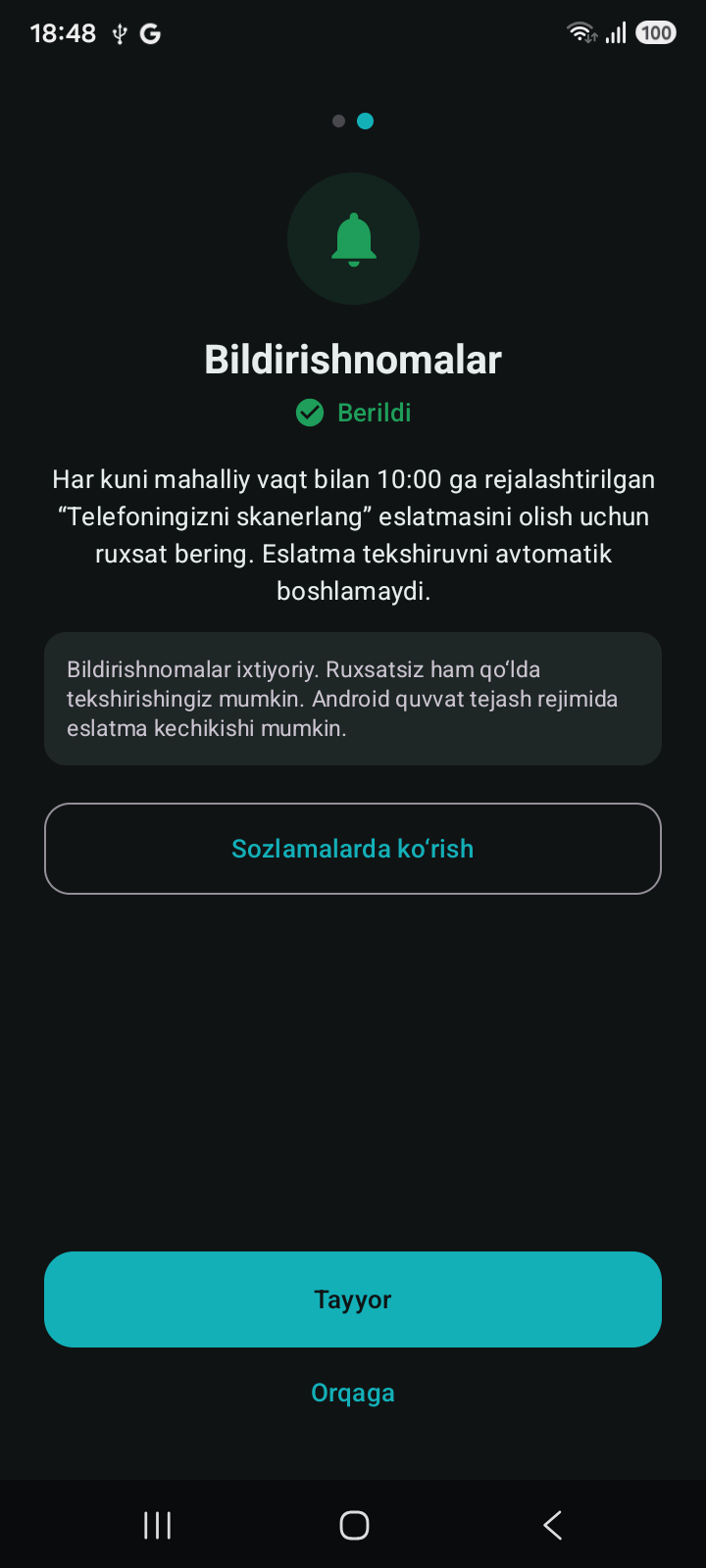Open Sozlamalarda ko'rish settings button
This screenshot has width=706, height=1568.
tap(353, 849)
